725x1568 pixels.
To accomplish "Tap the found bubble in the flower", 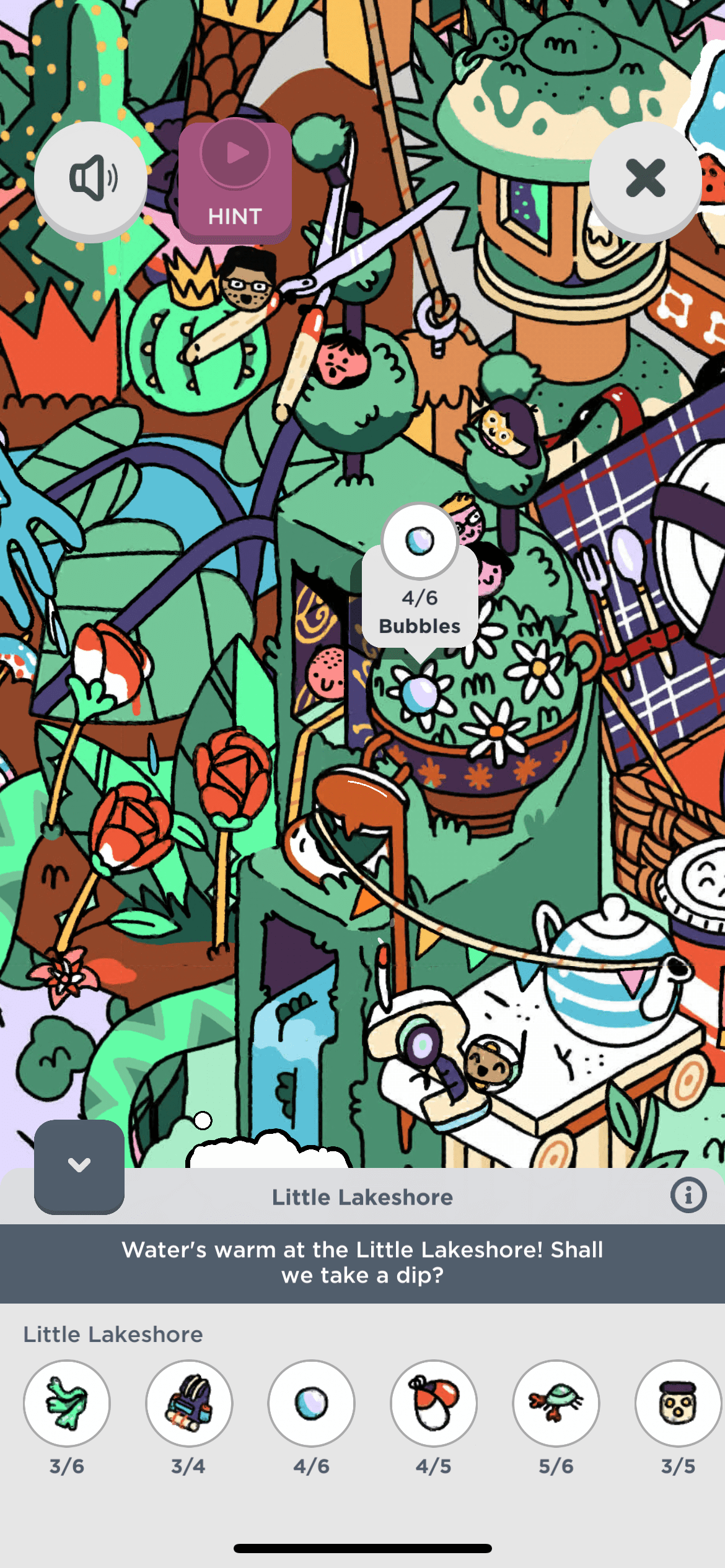I will pyautogui.click(x=420, y=694).
